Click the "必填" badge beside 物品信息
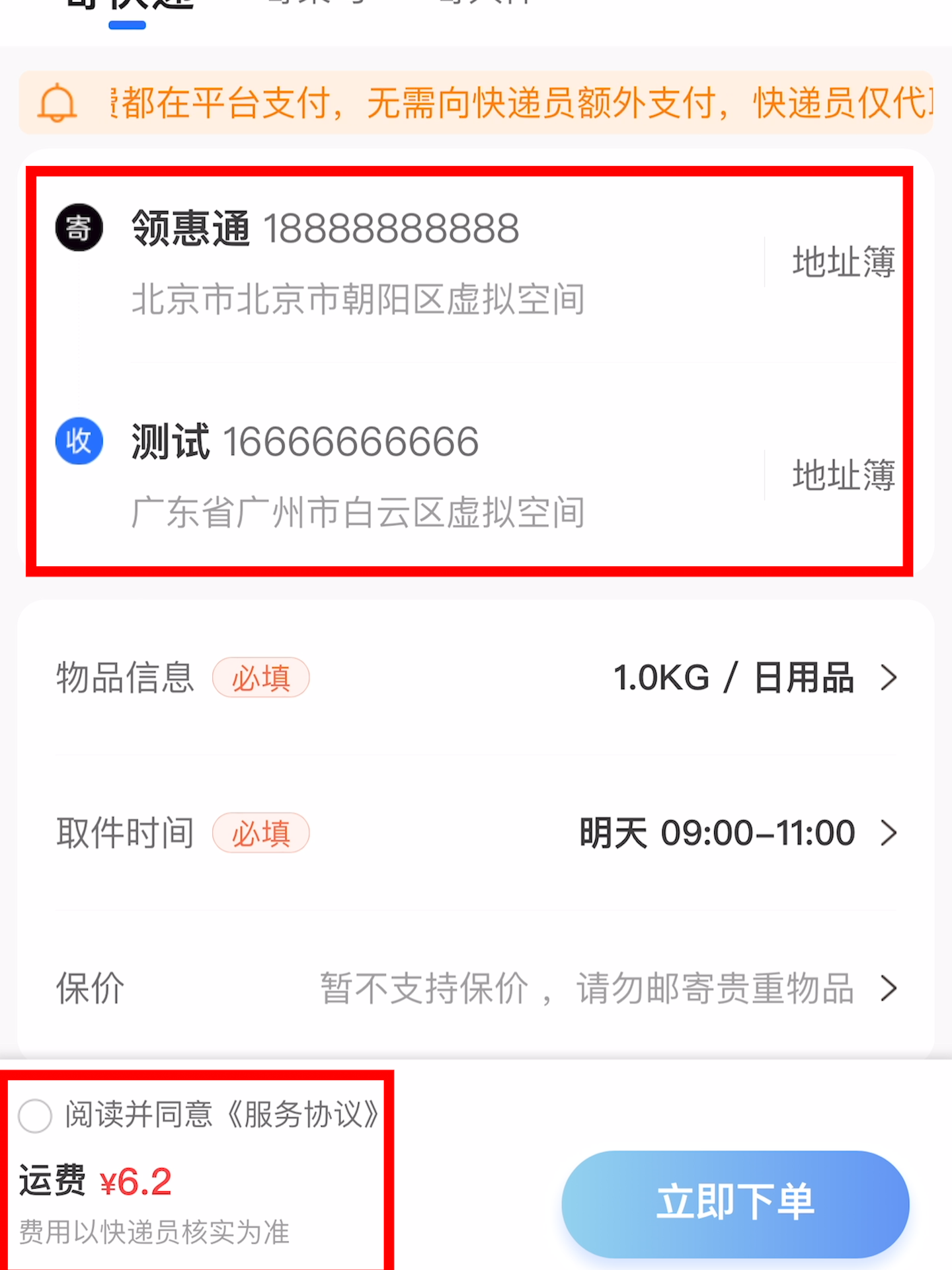 click(261, 677)
